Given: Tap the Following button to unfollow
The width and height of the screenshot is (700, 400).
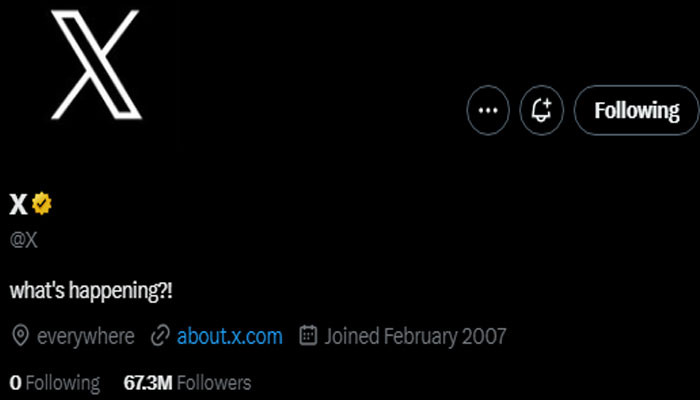Looking at the screenshot, I should coord(636,110).
